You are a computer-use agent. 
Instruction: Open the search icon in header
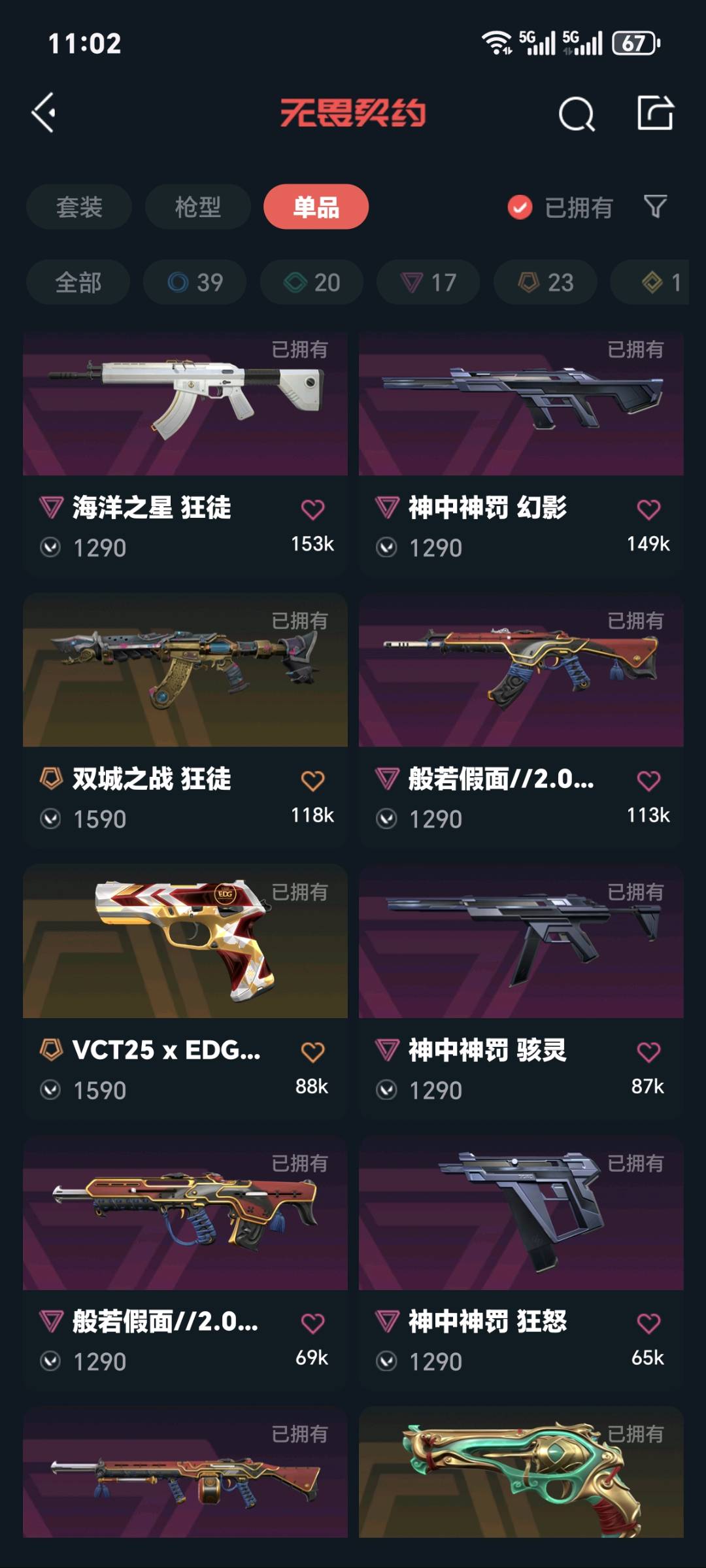pyautogui.click(x=577, y=114)
